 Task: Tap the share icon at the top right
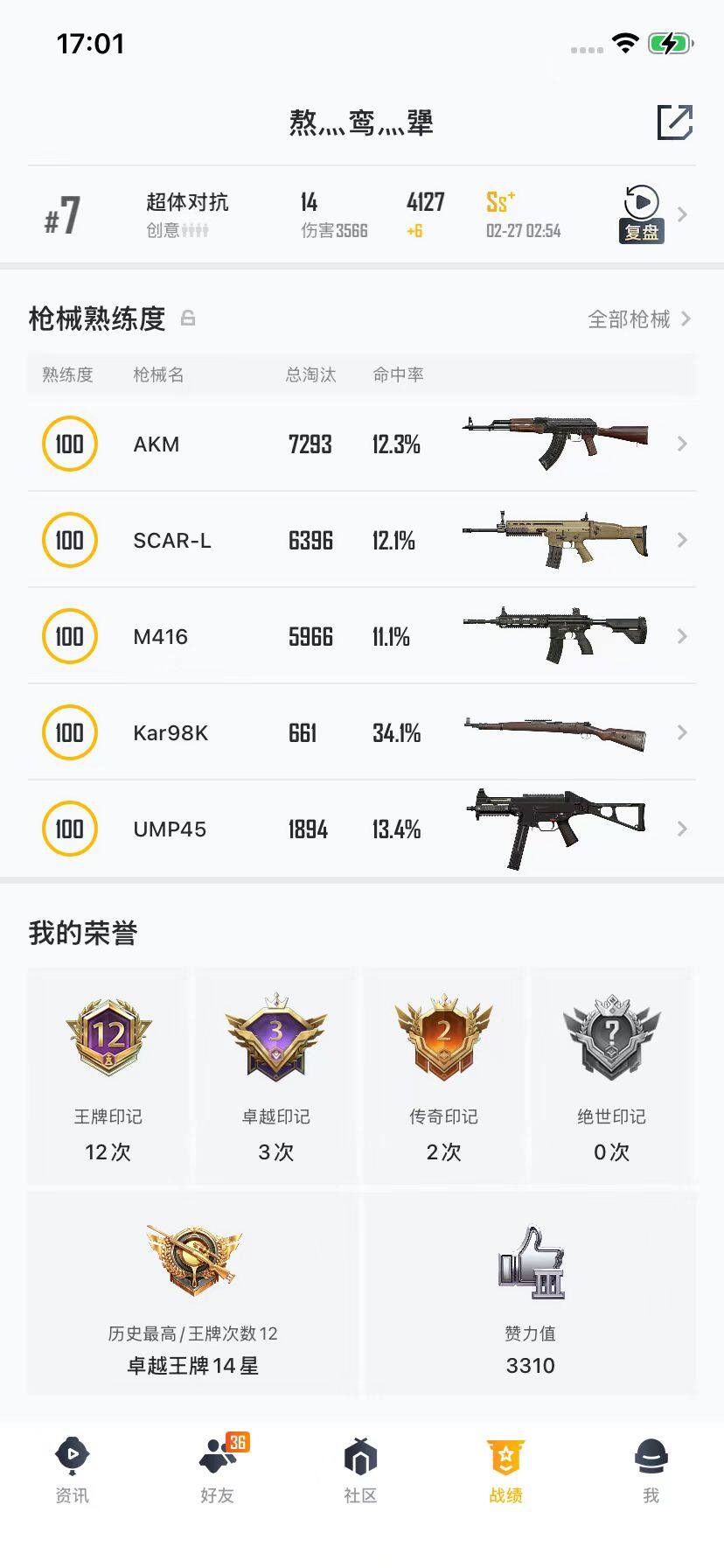[x=673, y=124]
